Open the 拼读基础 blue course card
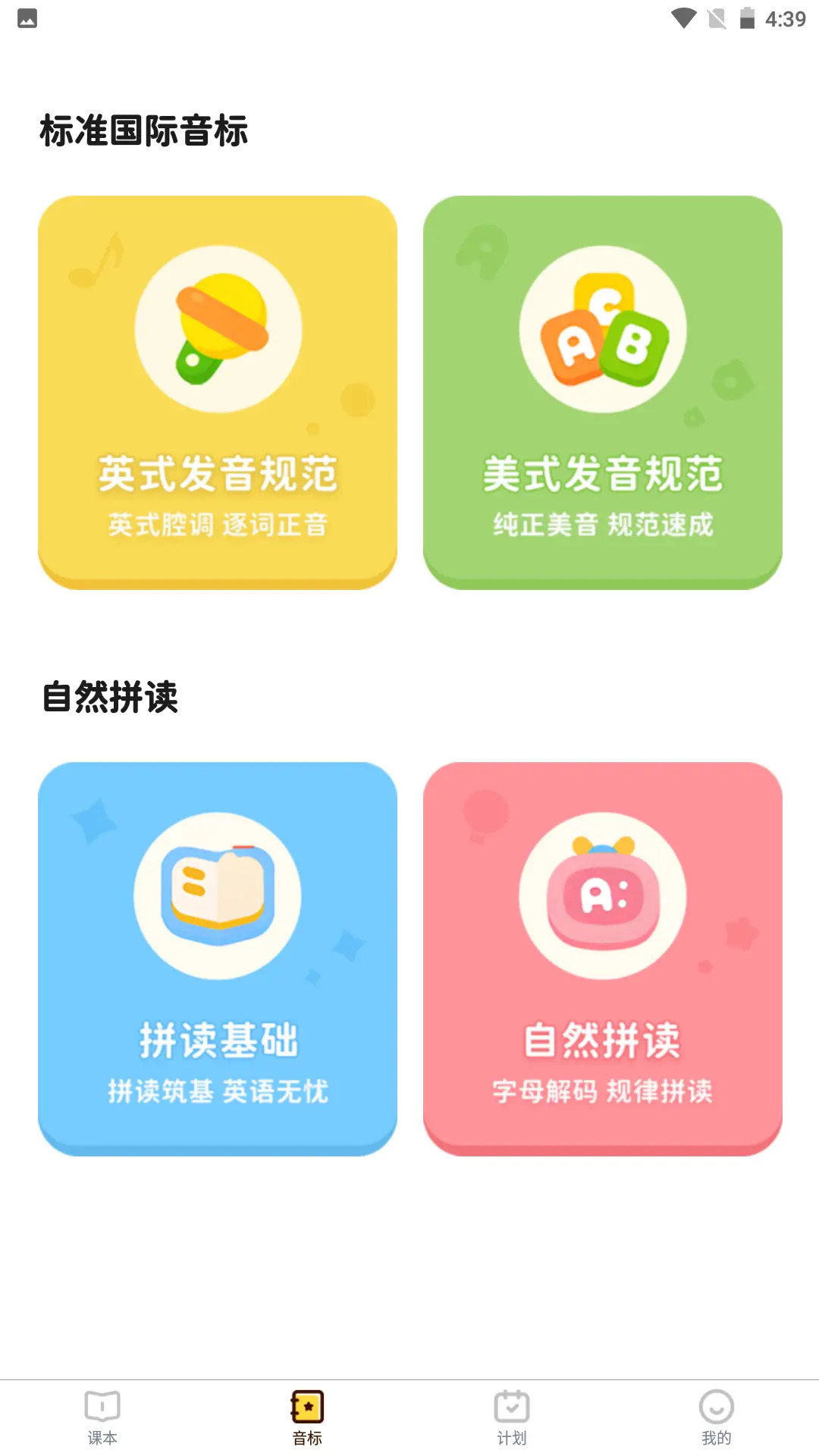 click(218, 959)
